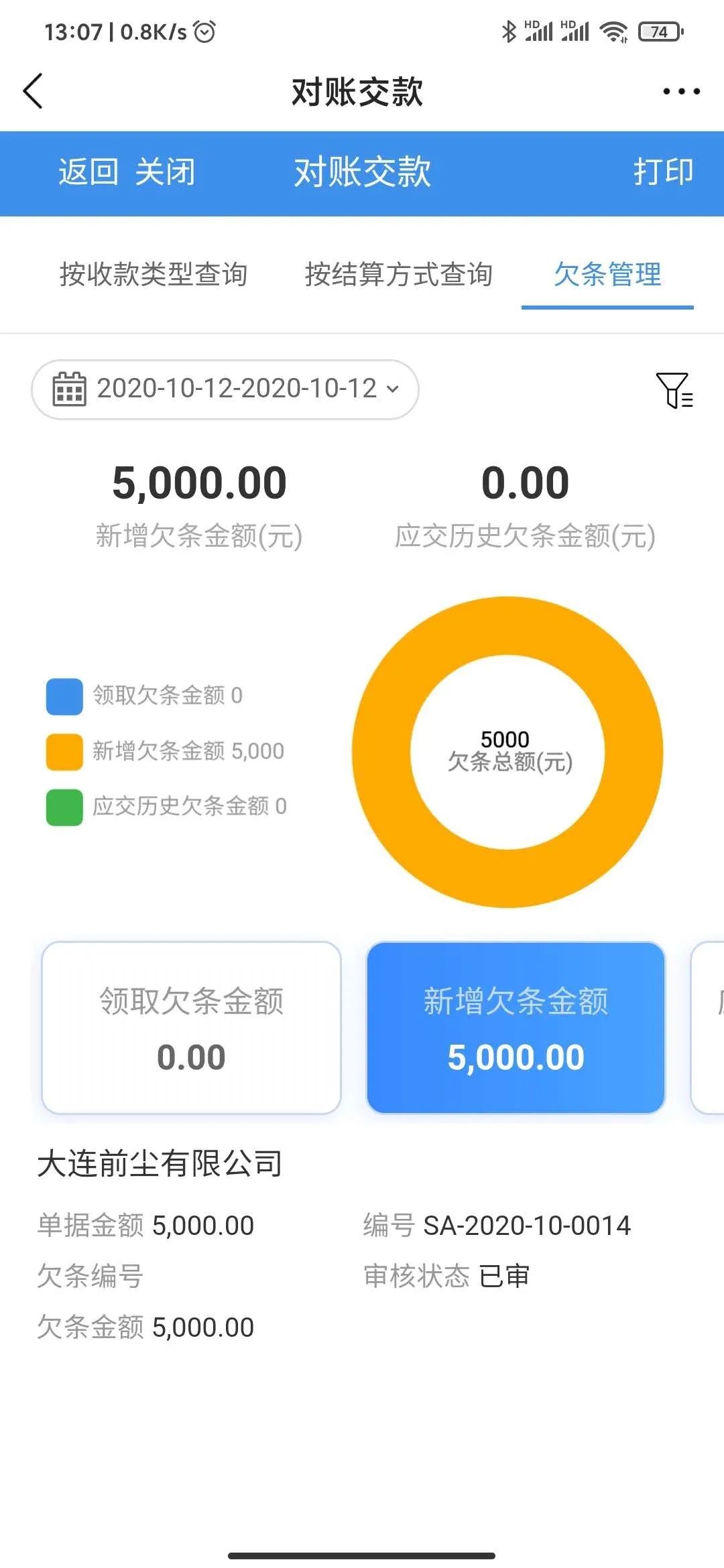Select the 欠条管理 tab

(607, 275)
